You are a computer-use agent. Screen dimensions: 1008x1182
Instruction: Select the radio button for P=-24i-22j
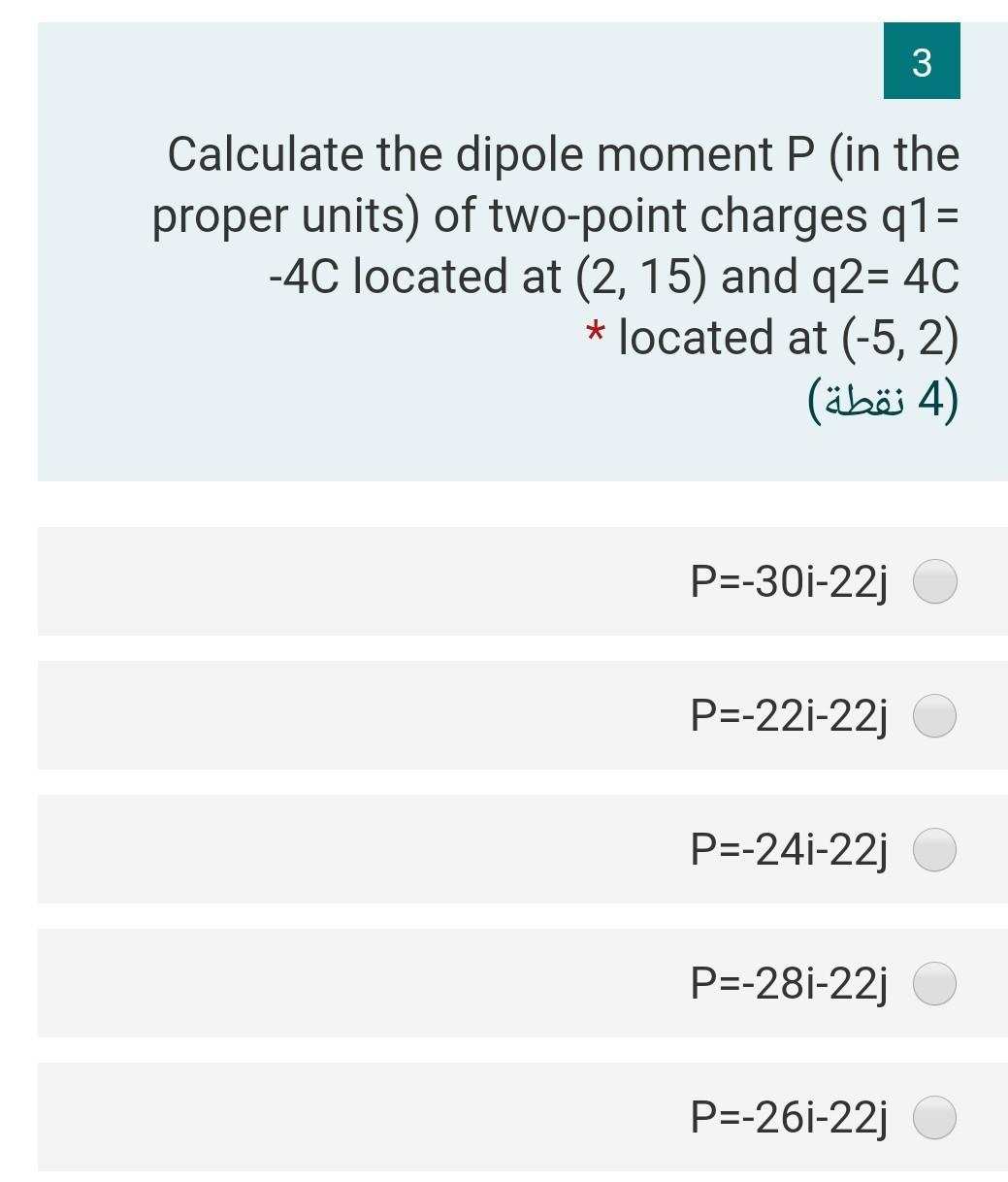tap(933, 850)
